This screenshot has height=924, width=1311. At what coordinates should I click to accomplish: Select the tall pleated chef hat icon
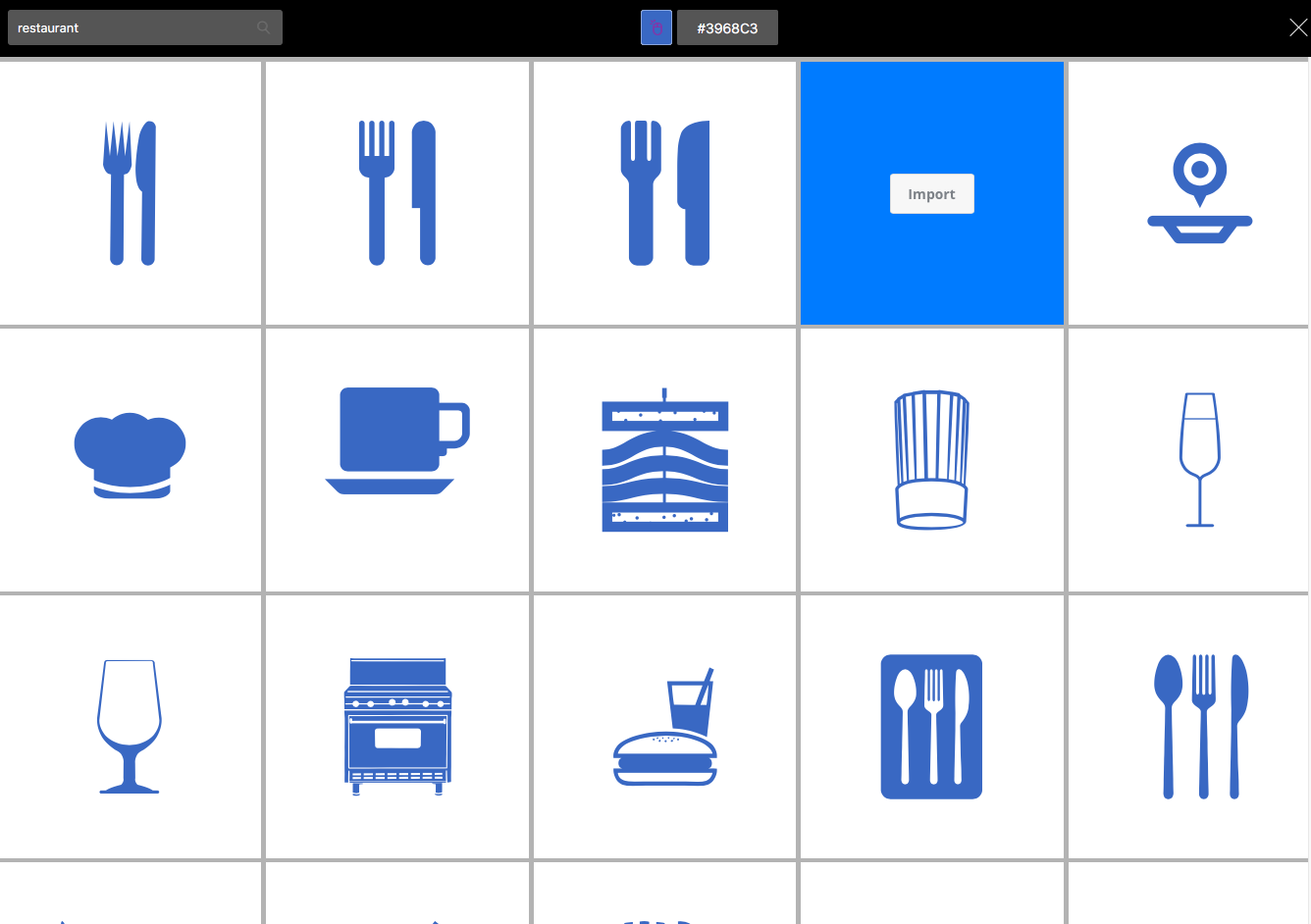[x=931, y=460]
